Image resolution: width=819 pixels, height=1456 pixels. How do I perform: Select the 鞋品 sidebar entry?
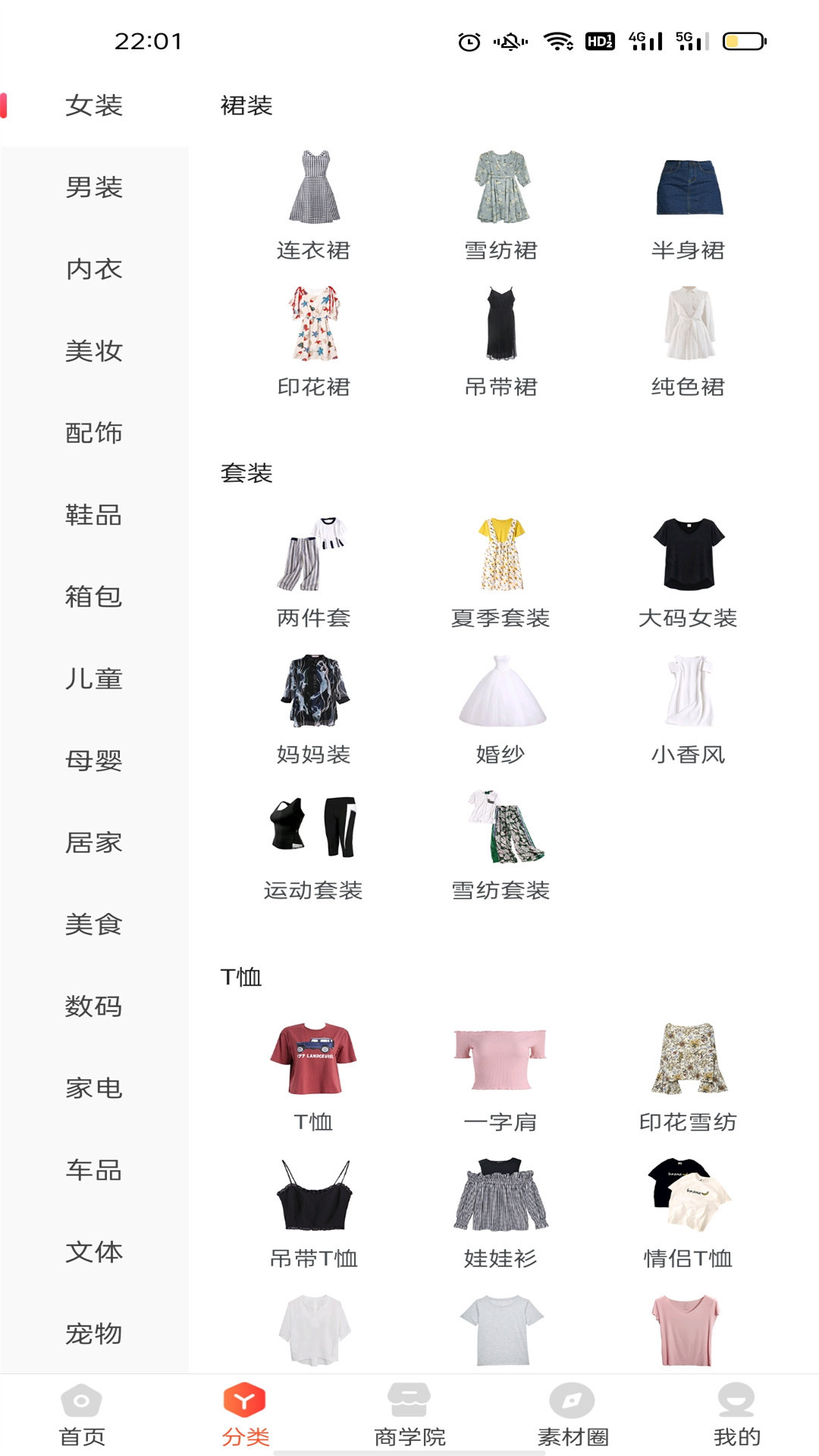[93, 515]
